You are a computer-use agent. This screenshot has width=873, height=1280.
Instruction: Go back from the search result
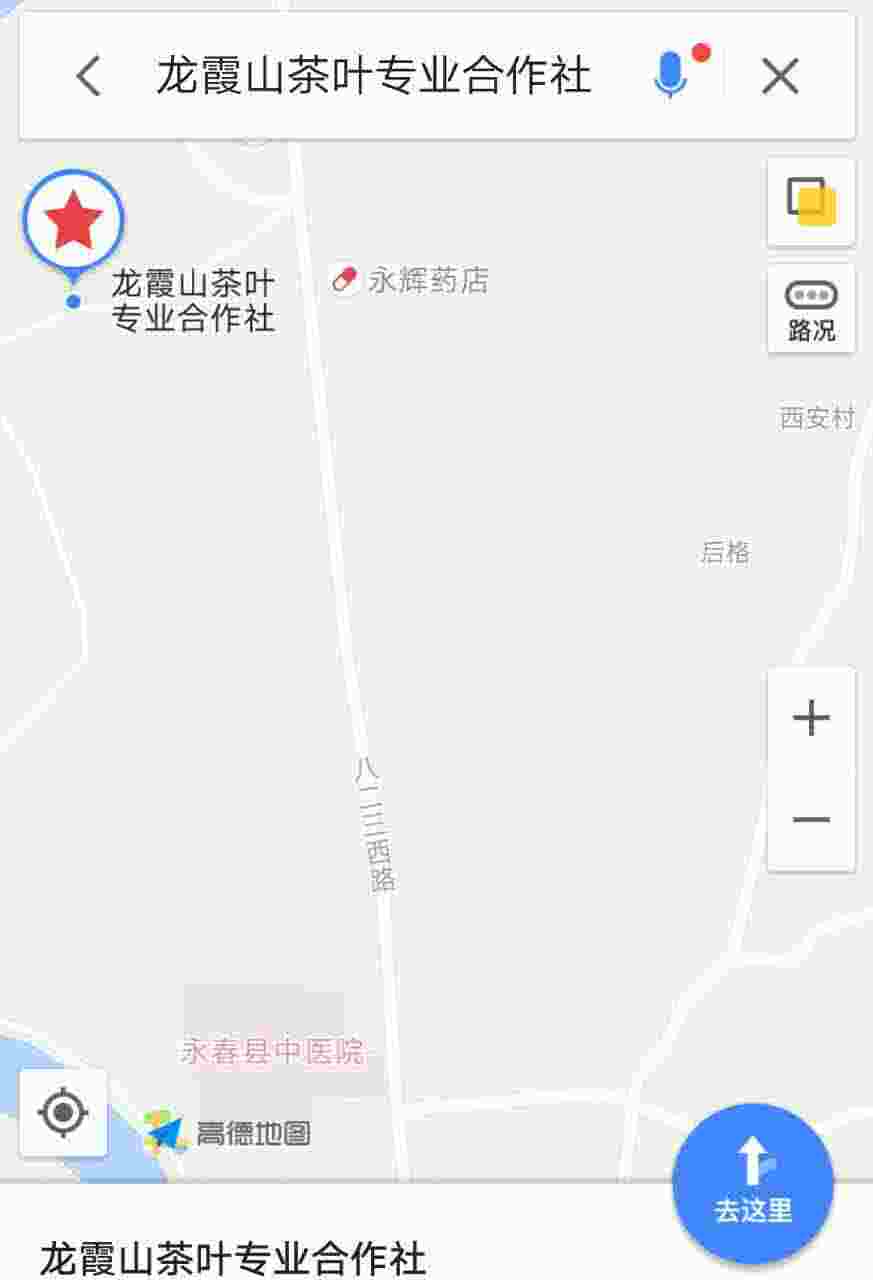point(89,76)
